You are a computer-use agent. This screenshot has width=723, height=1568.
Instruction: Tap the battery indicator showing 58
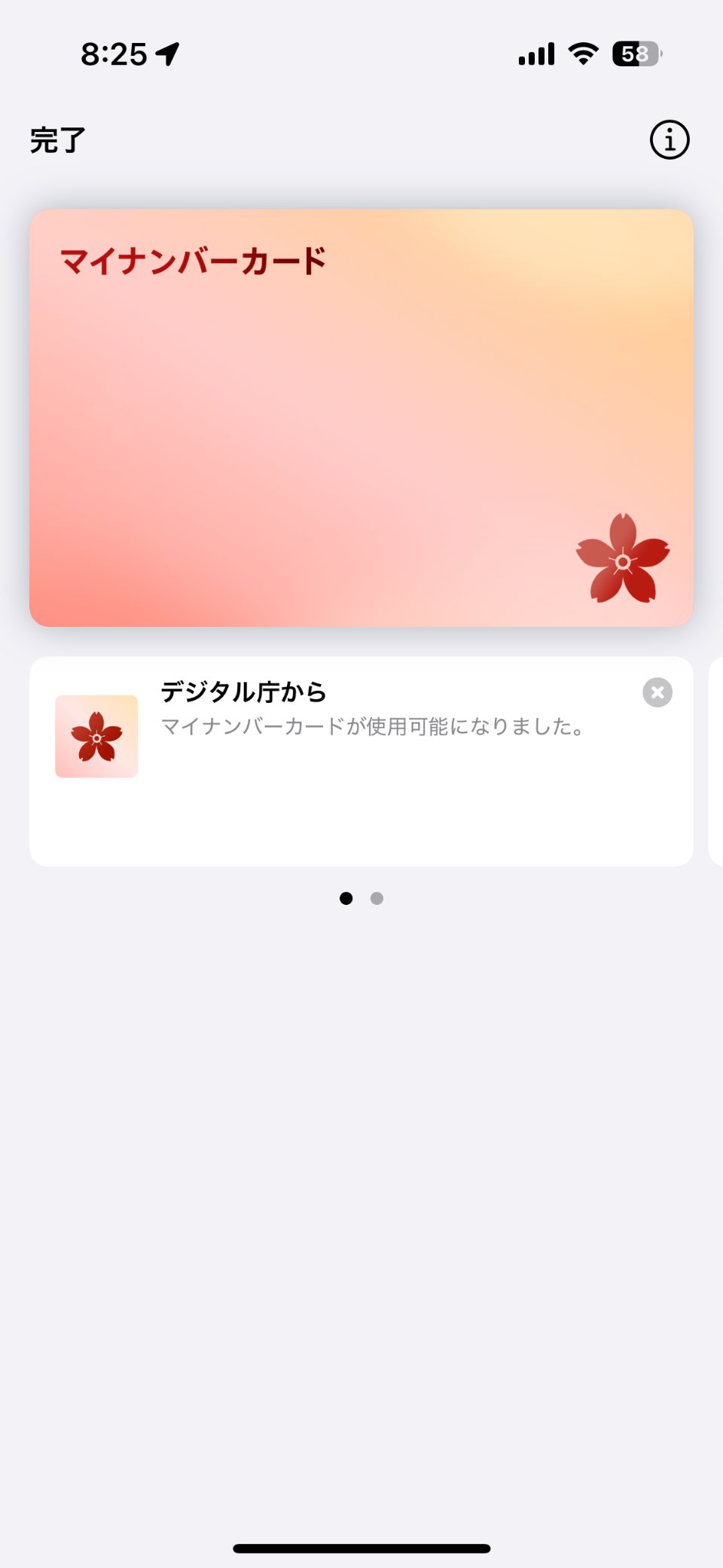tap(636, 54)
